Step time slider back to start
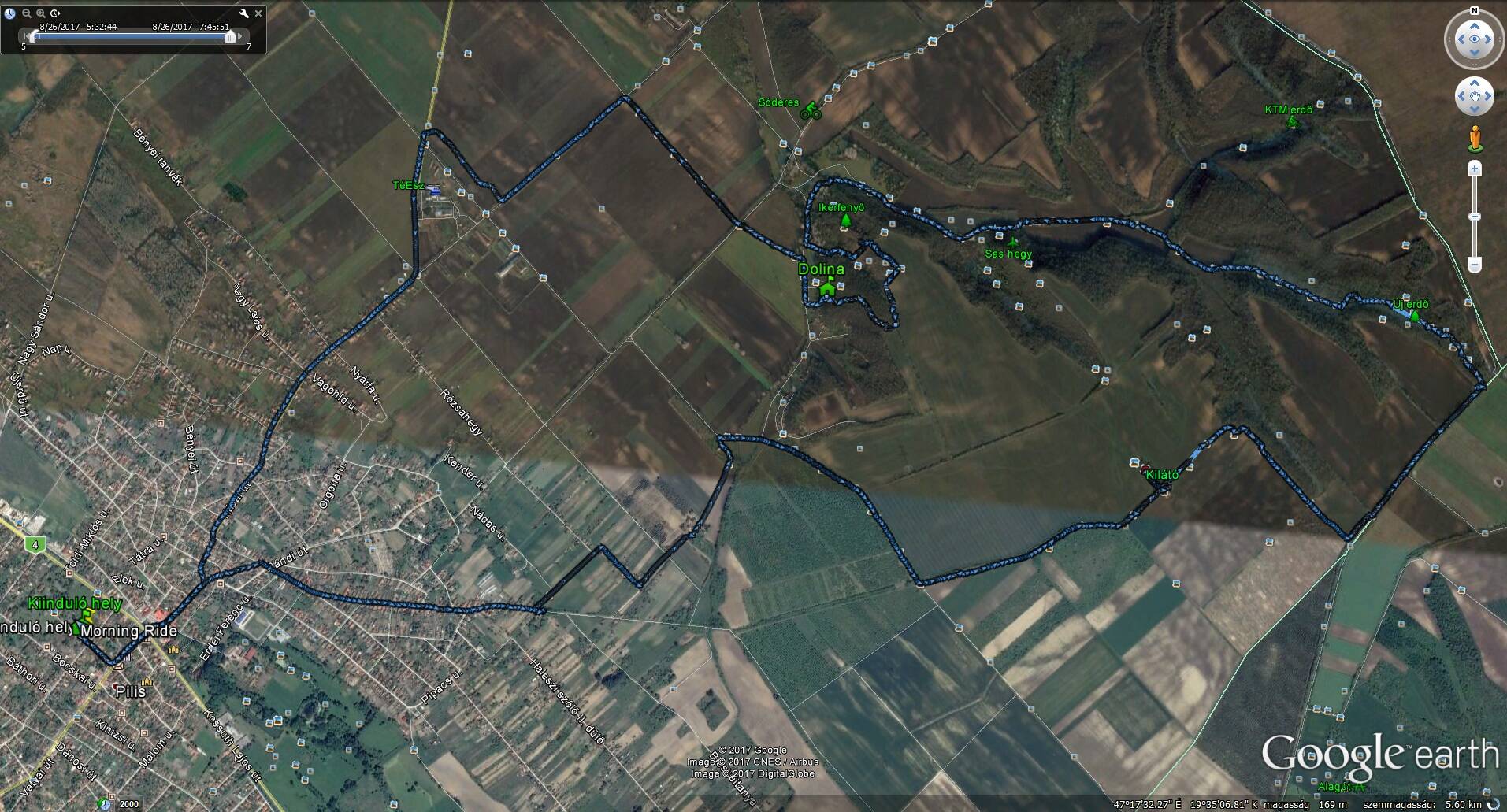Viewport: 1507px width, 812px height. [x=24, y=35]
